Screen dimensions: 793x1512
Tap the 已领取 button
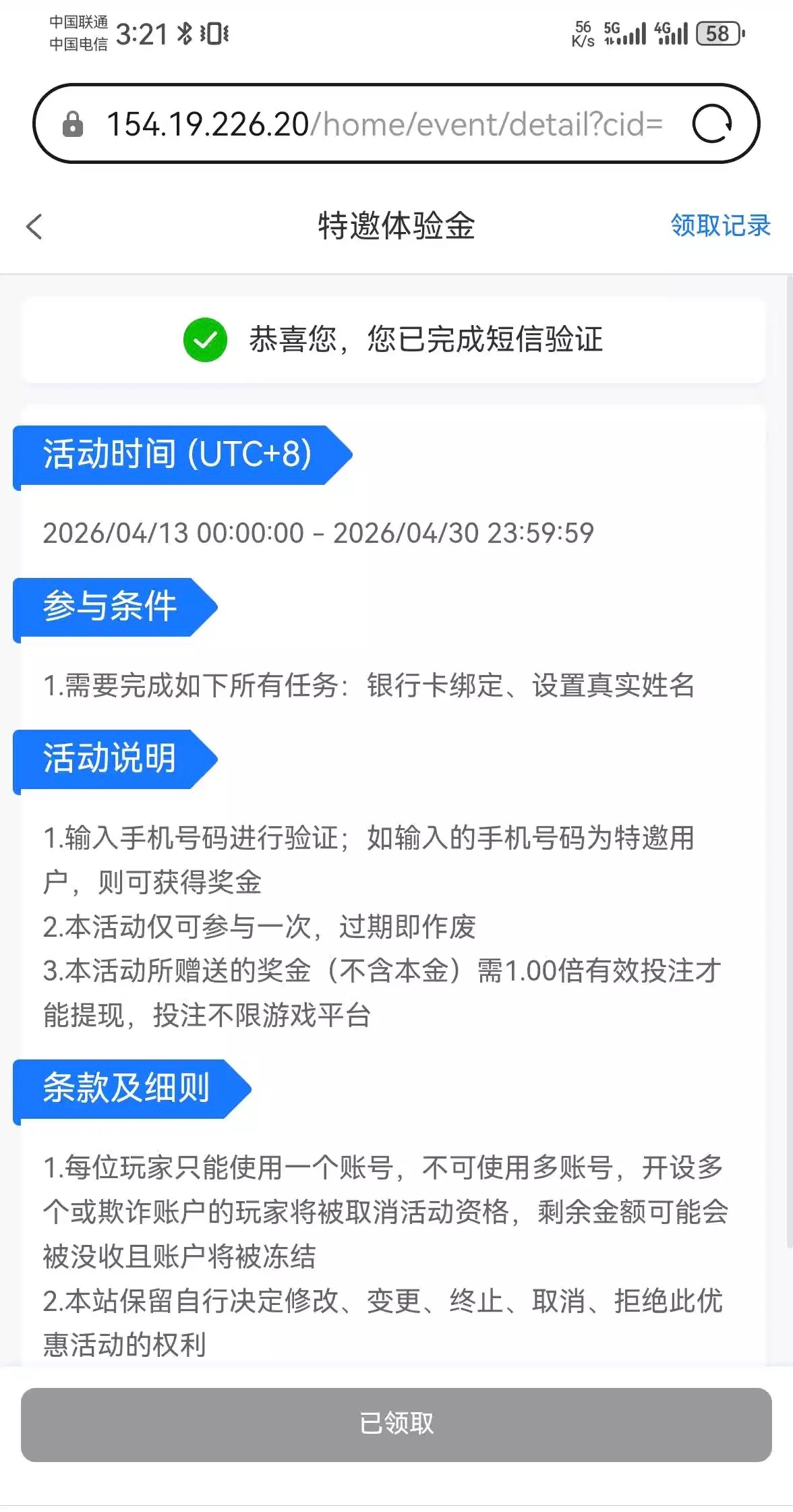point(396,1424)
